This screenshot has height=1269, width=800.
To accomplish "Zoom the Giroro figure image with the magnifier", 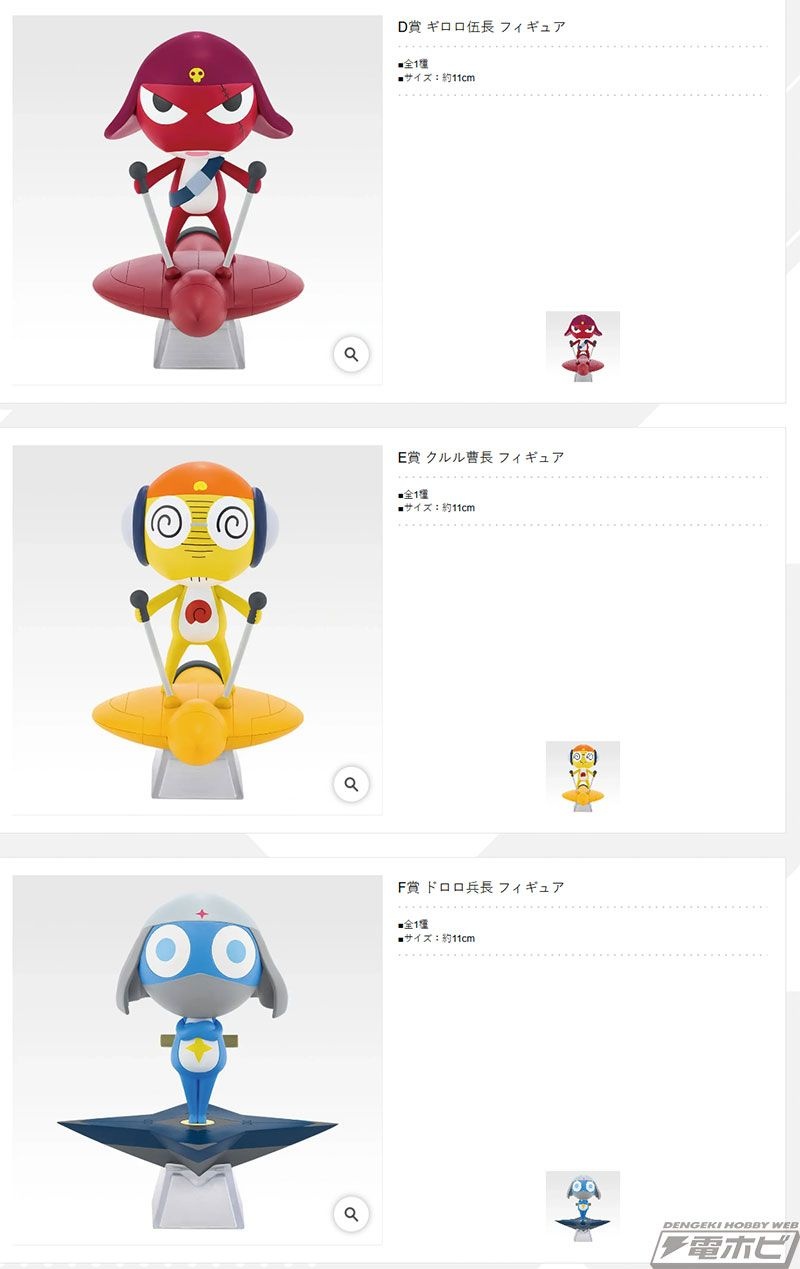I will 351,354.
